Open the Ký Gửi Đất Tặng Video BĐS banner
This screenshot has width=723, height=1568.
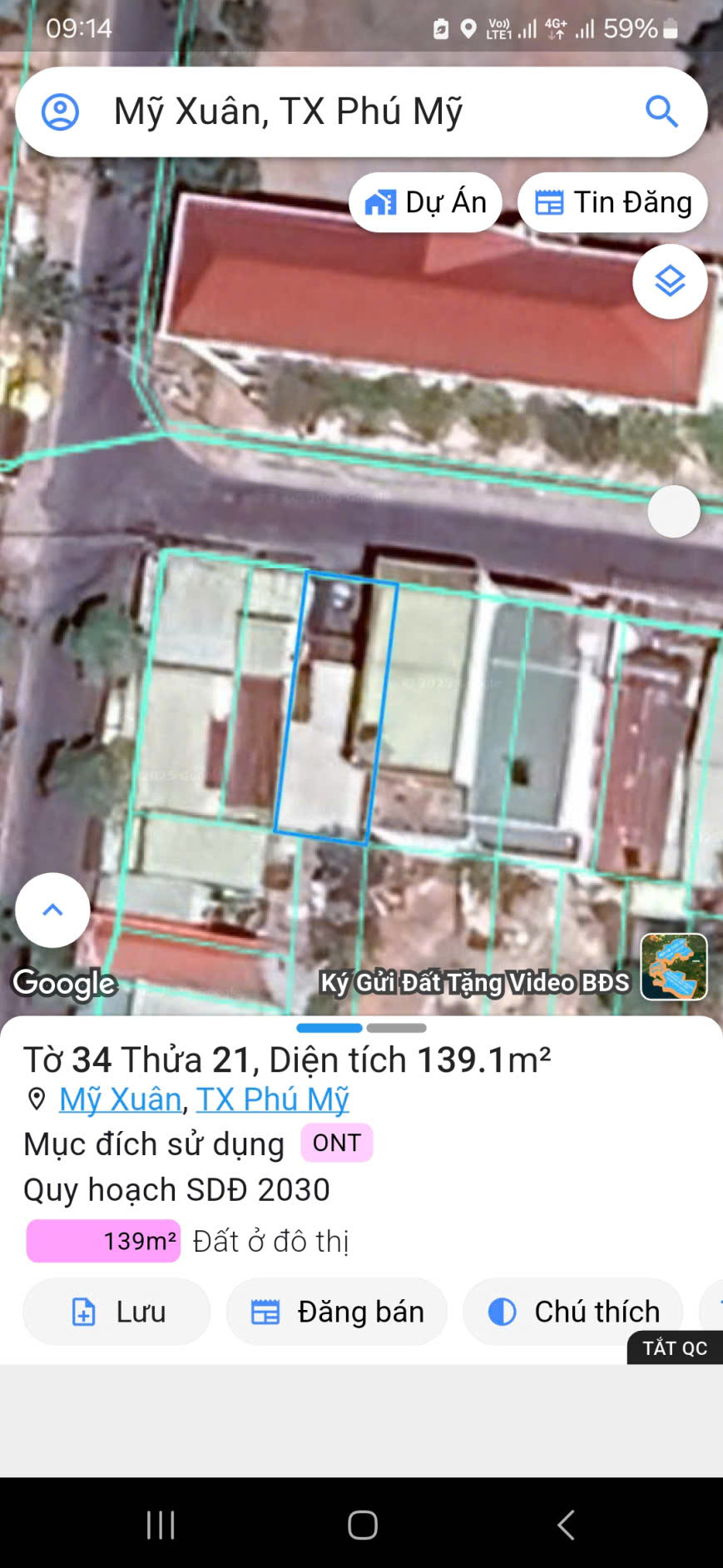coord(475,983)
